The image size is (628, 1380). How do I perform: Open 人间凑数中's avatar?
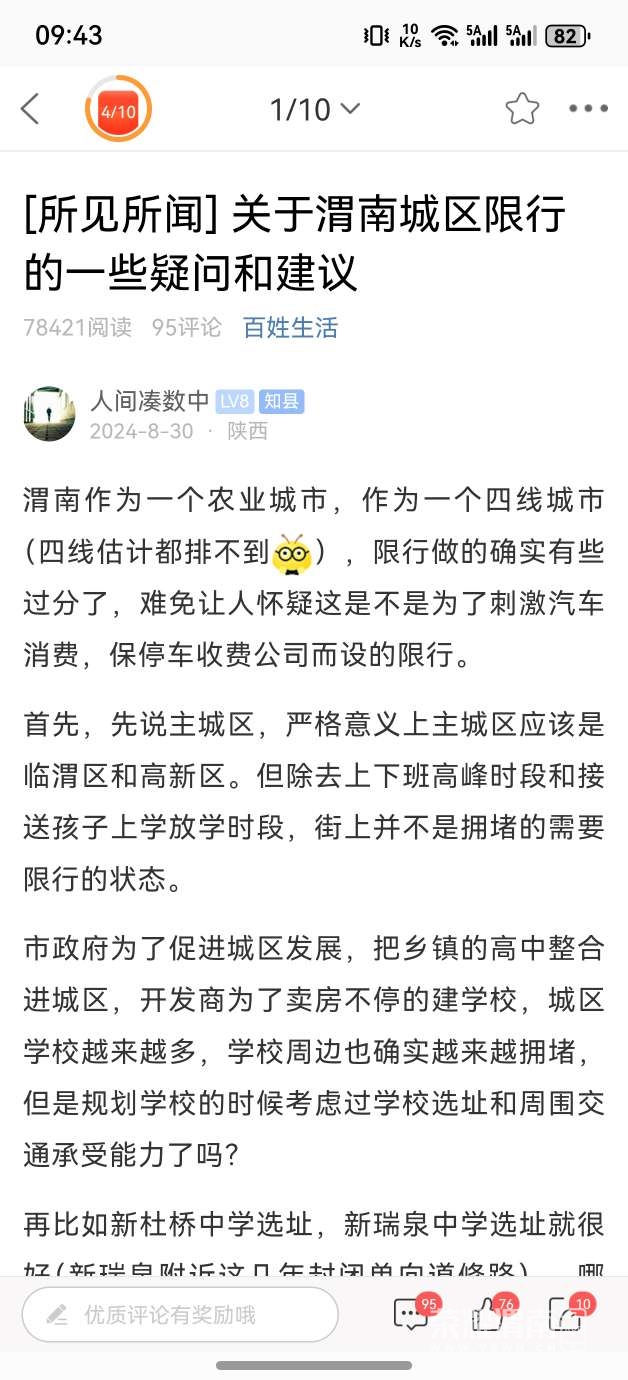tap(49, 414)
